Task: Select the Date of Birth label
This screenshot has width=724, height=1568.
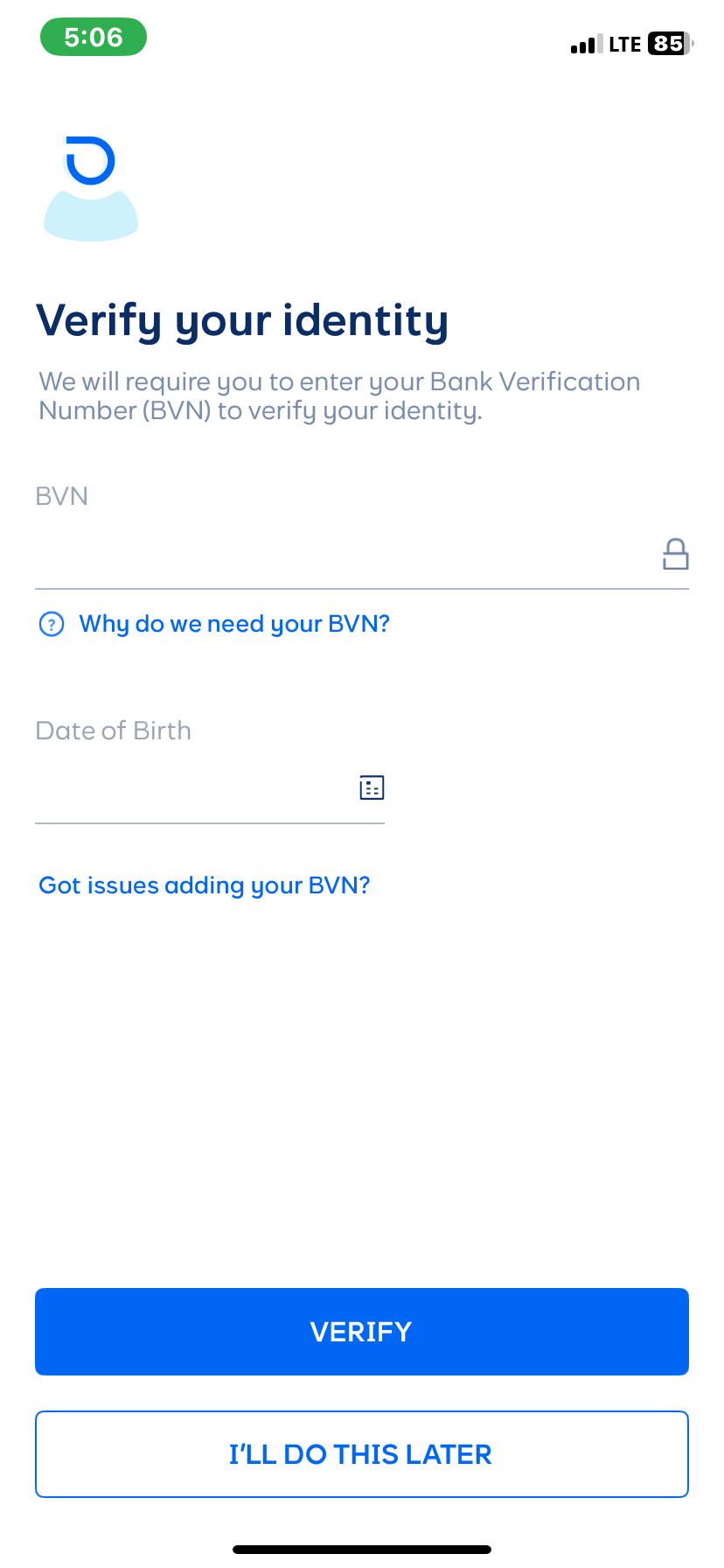Action: click(113, 731)
